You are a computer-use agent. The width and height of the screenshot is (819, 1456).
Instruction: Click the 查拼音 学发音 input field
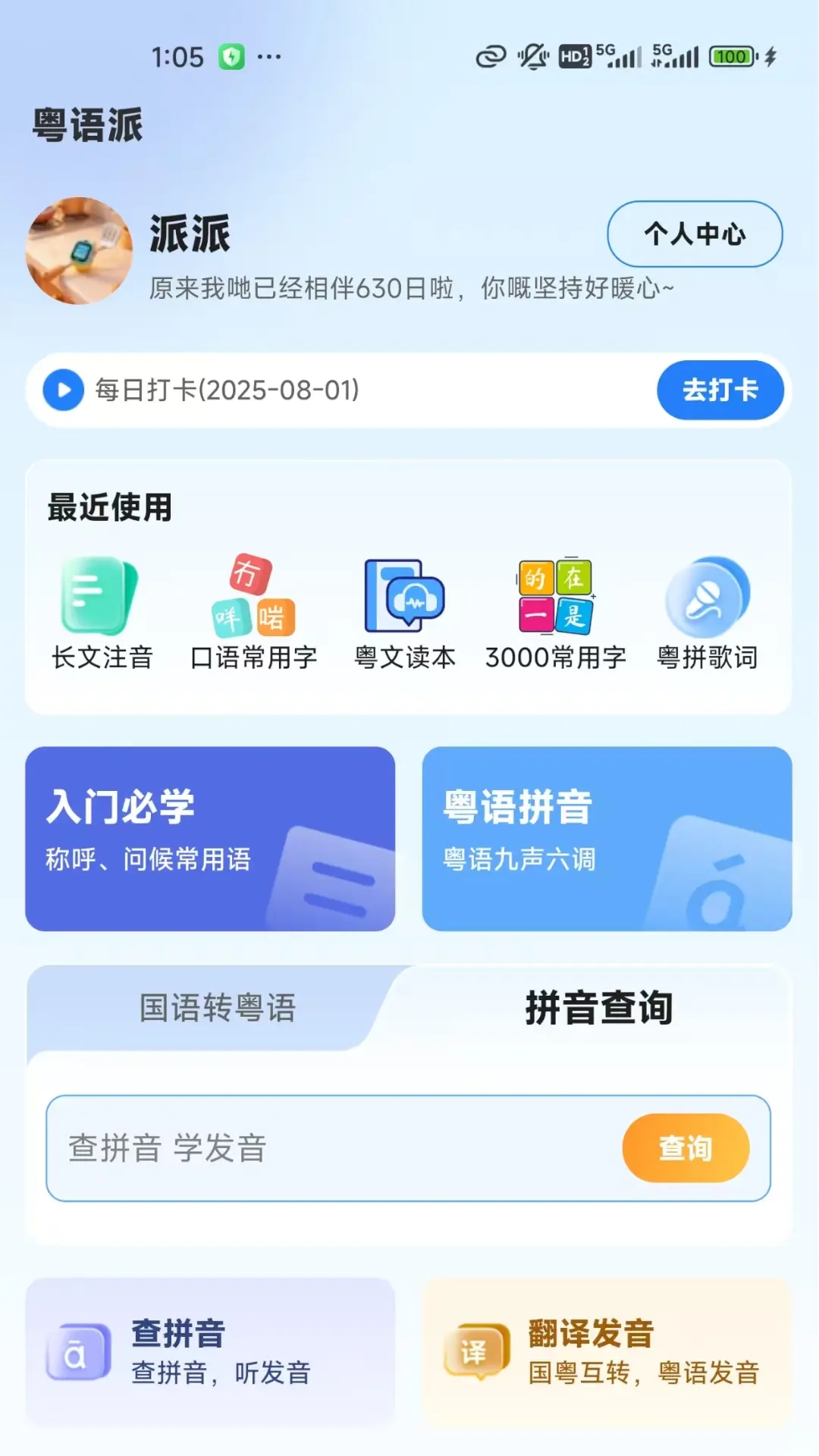(303, 1147)
